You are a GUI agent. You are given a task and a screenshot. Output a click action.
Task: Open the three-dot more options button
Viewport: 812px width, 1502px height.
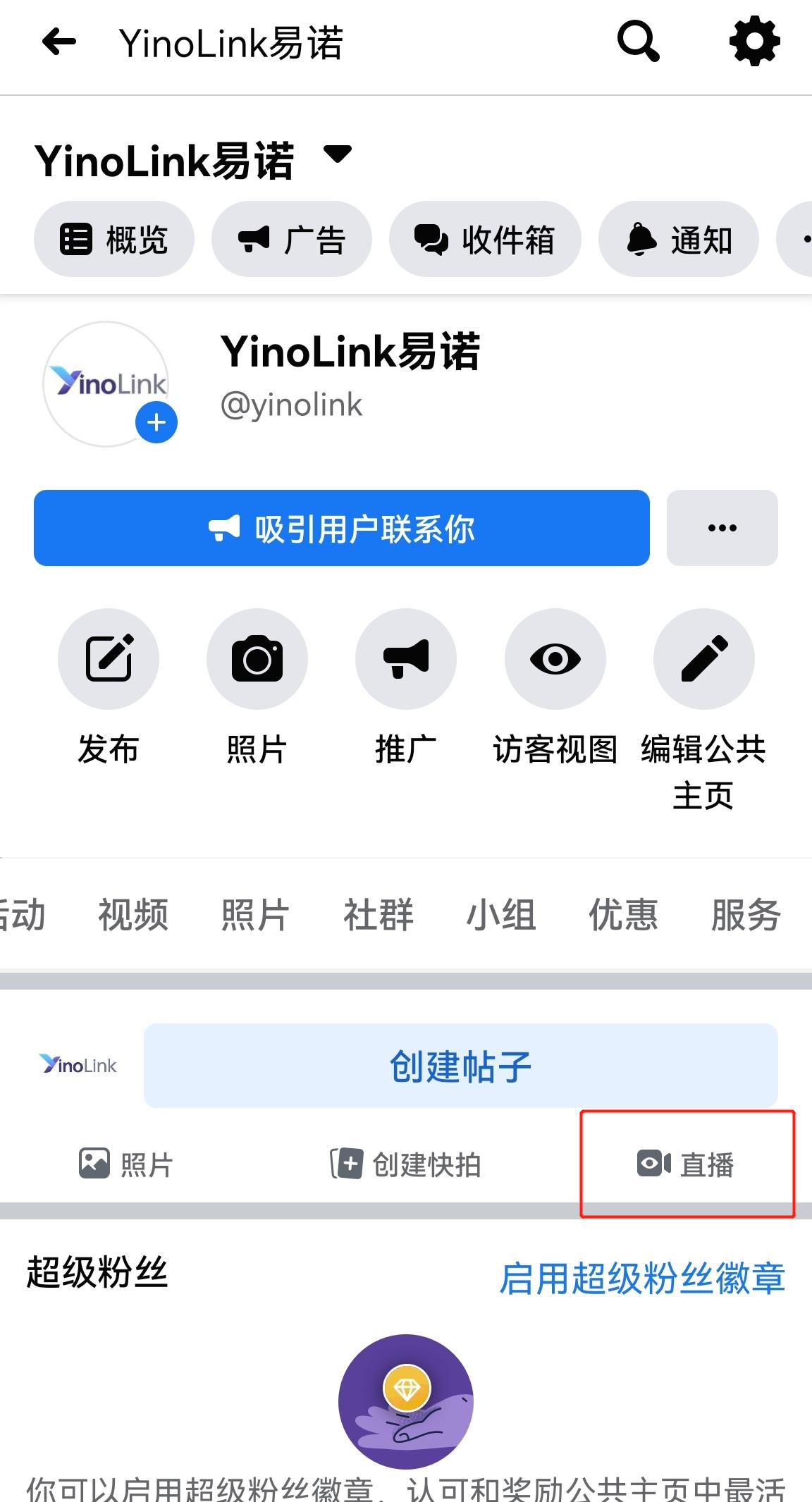click(x=722, y=528)
